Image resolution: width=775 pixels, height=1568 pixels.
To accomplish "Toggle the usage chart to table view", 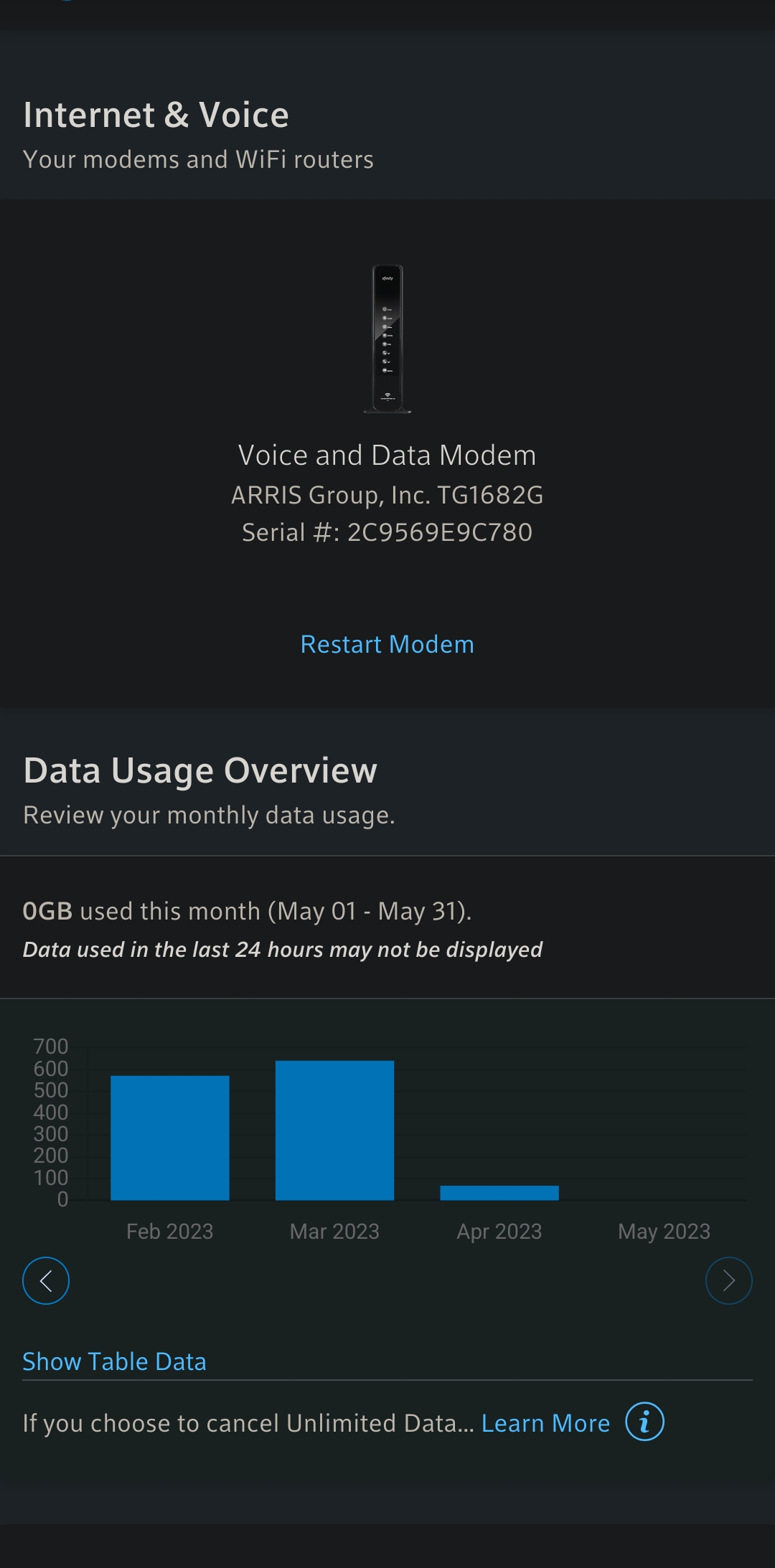I will click(x=115, y=1360).
